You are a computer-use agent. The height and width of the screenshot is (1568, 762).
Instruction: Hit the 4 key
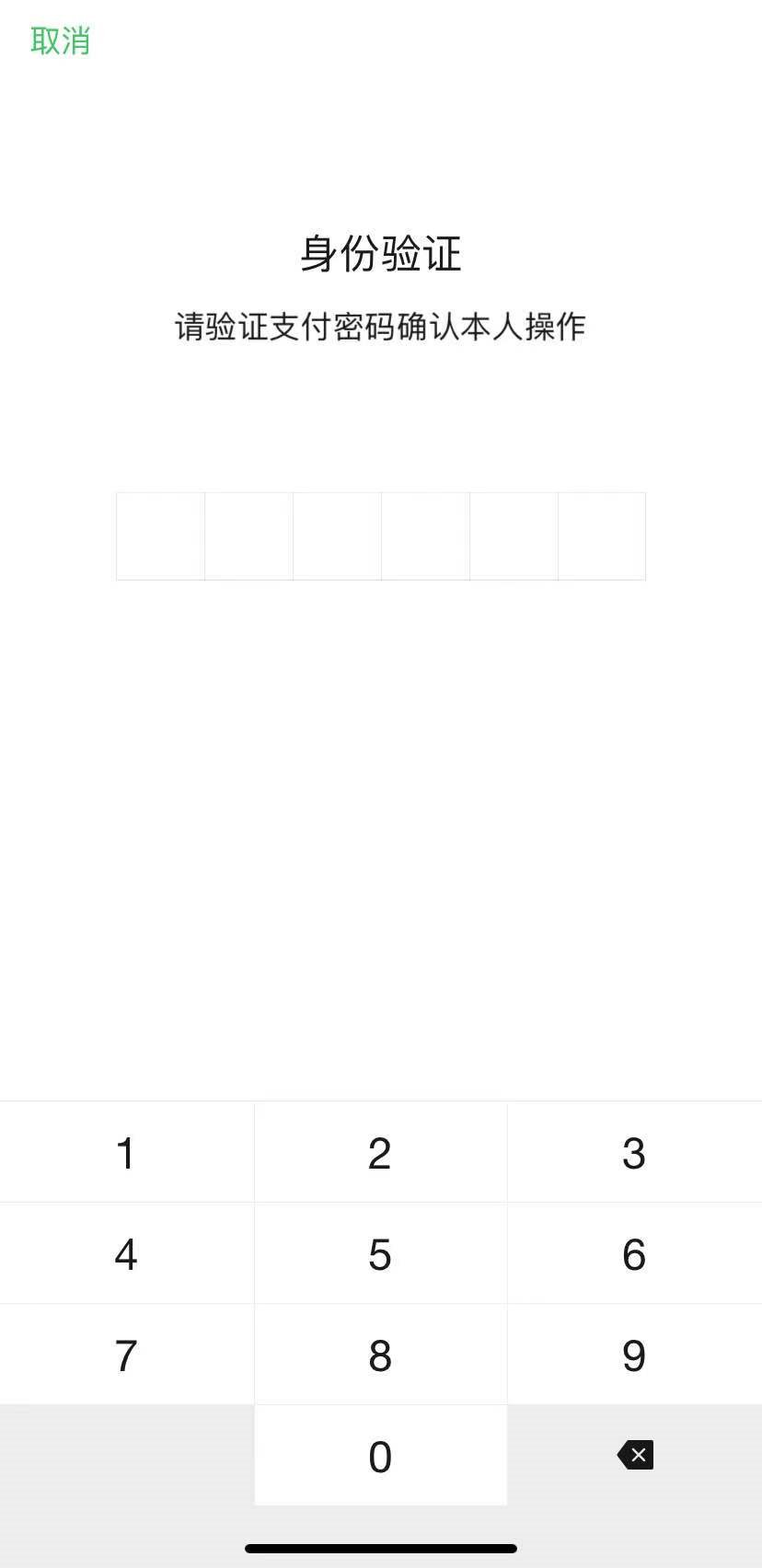(127, 1253)
